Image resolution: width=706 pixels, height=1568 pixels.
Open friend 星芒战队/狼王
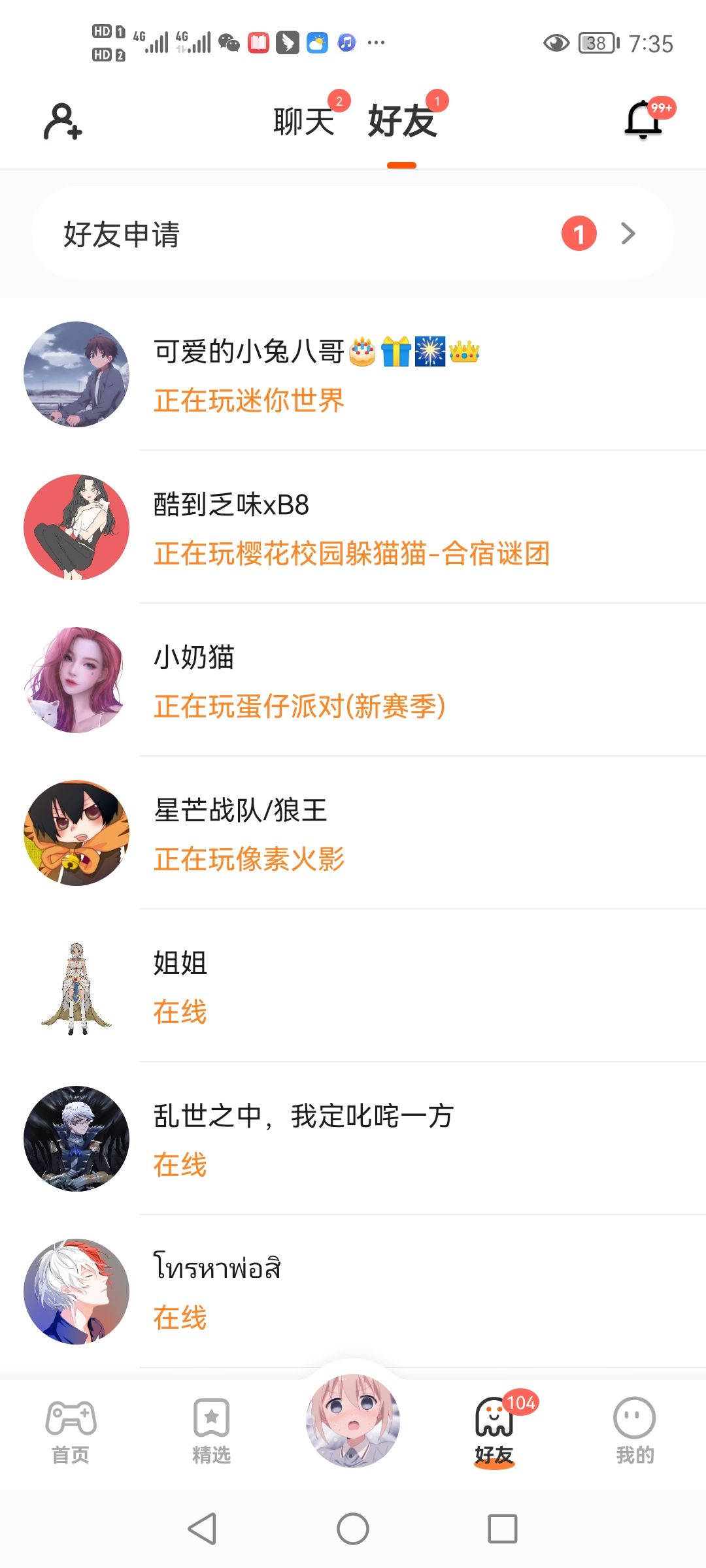click(x=353, y=834)
